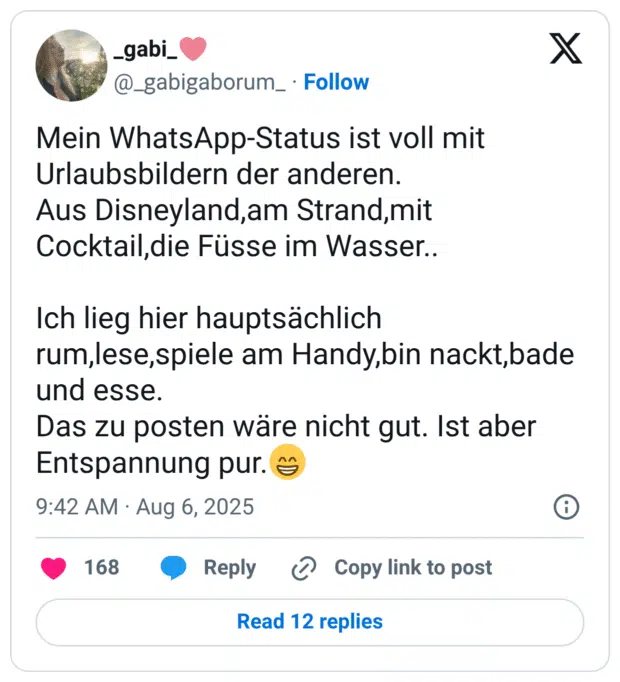This screenshot has width=620, height=682.
Task: Open _gabi_'s profile picture
Action: pyautogui.click(x=71, y=65)
